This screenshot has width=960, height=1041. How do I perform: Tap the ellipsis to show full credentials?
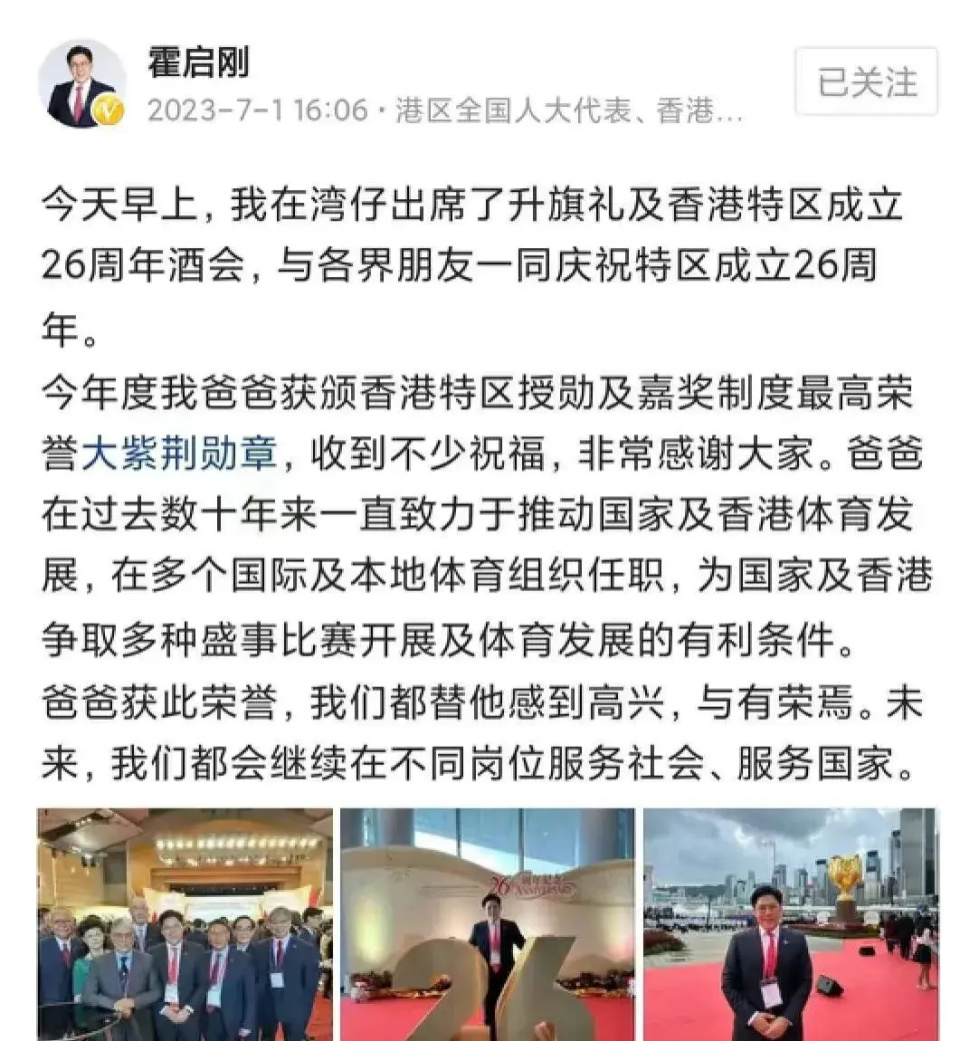pyautogui.click(x=730, y=112)
